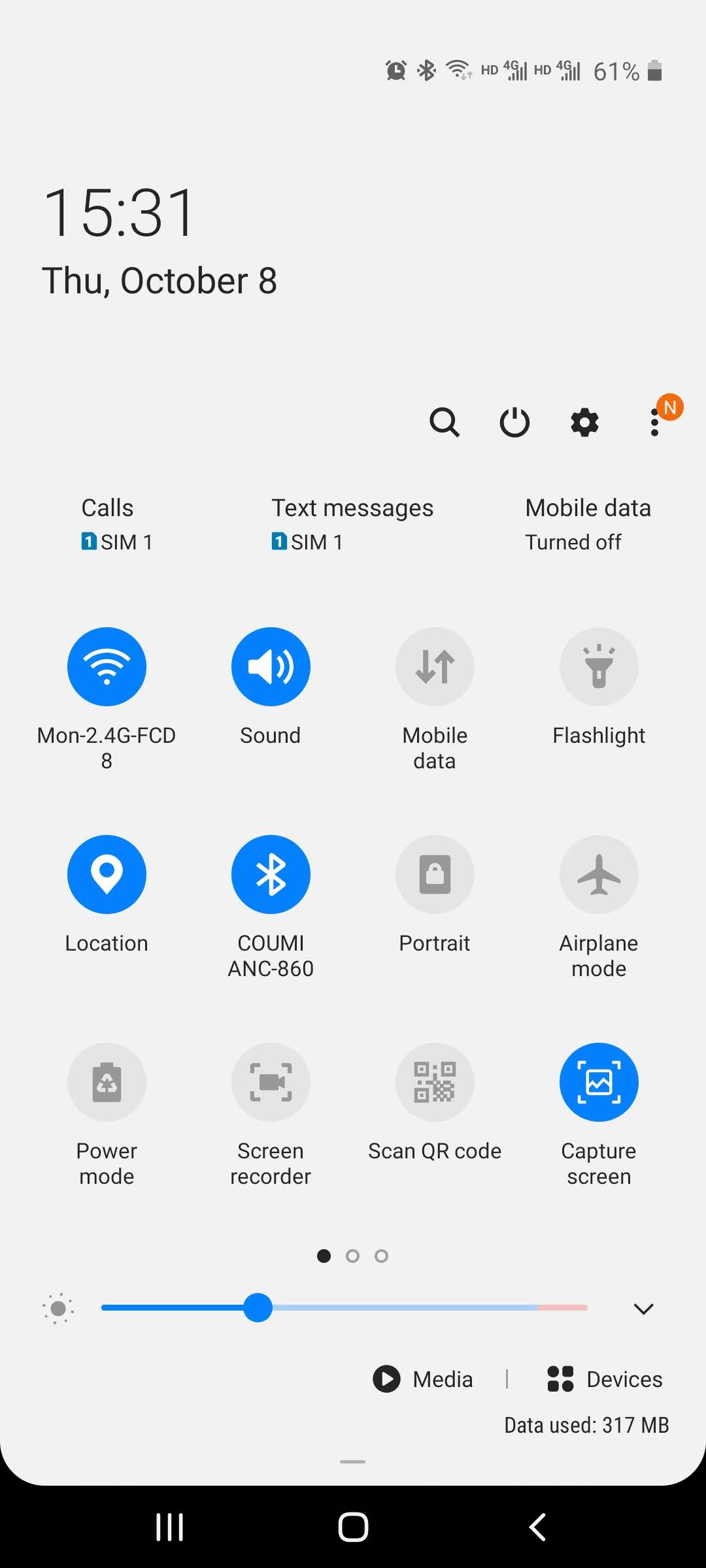Image resolution: width=706 pixels, height=1568 pixels.
Task: Expand brightness options chevron
Action: pyautogui.click(x=643, y=1309)
